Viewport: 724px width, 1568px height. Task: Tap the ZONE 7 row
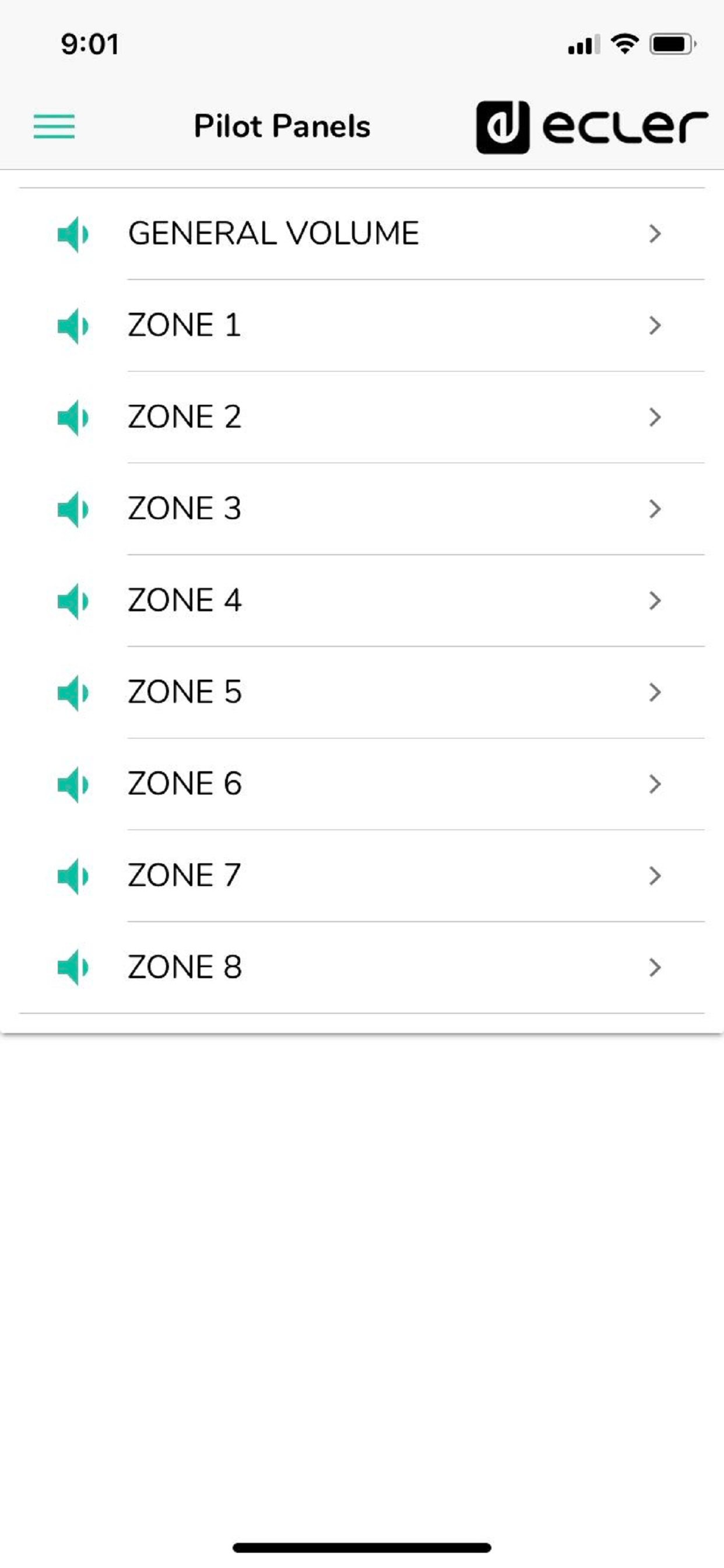click(361, 876)
